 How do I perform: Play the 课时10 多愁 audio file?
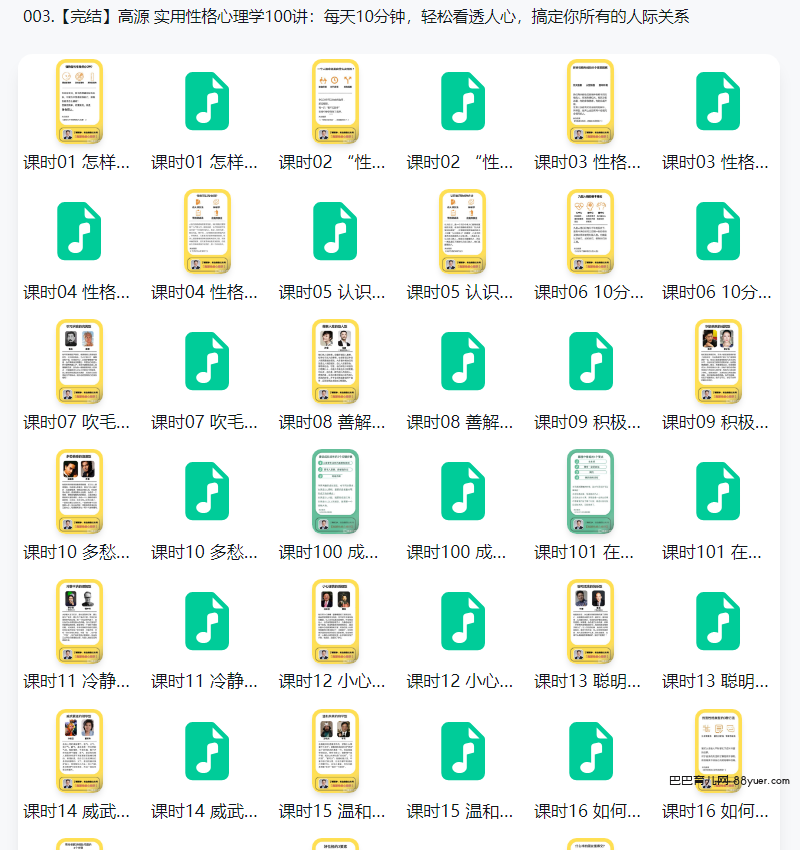207,492
